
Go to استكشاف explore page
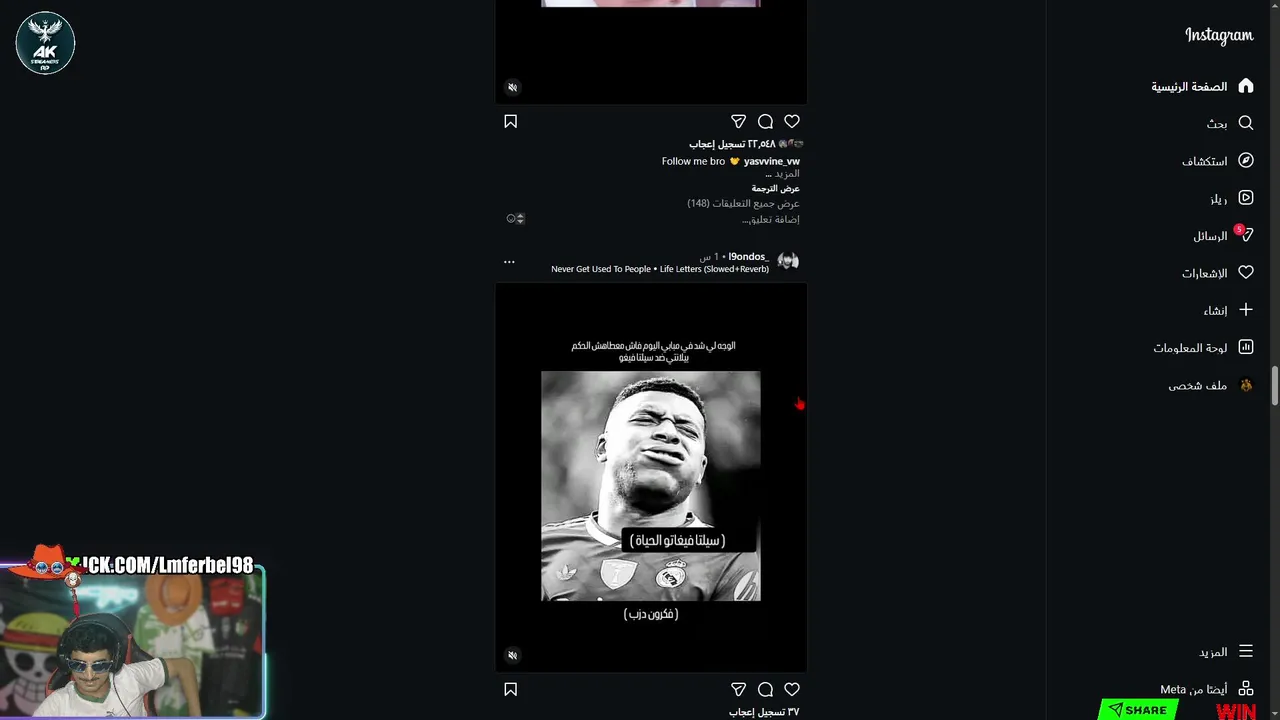tap(1217, 161)
